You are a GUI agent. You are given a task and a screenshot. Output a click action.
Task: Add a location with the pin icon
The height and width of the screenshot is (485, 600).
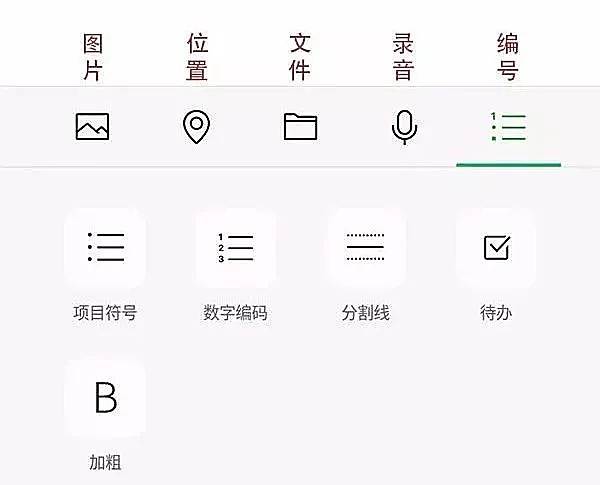point(196,127)
